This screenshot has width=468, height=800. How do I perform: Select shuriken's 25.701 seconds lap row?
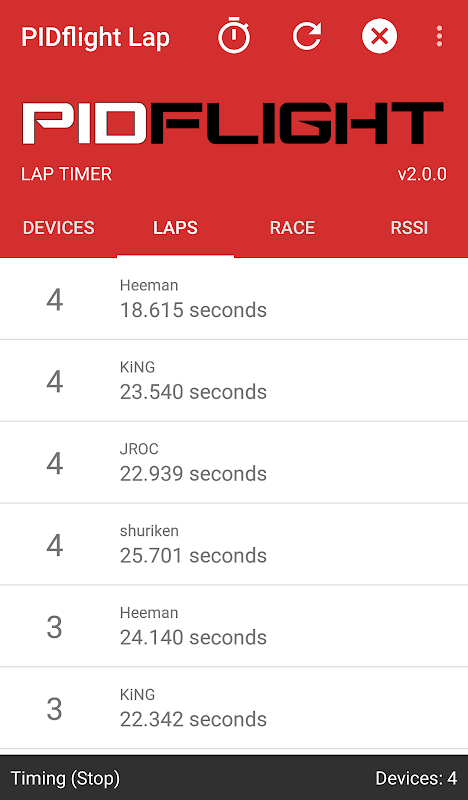point(234,544)
